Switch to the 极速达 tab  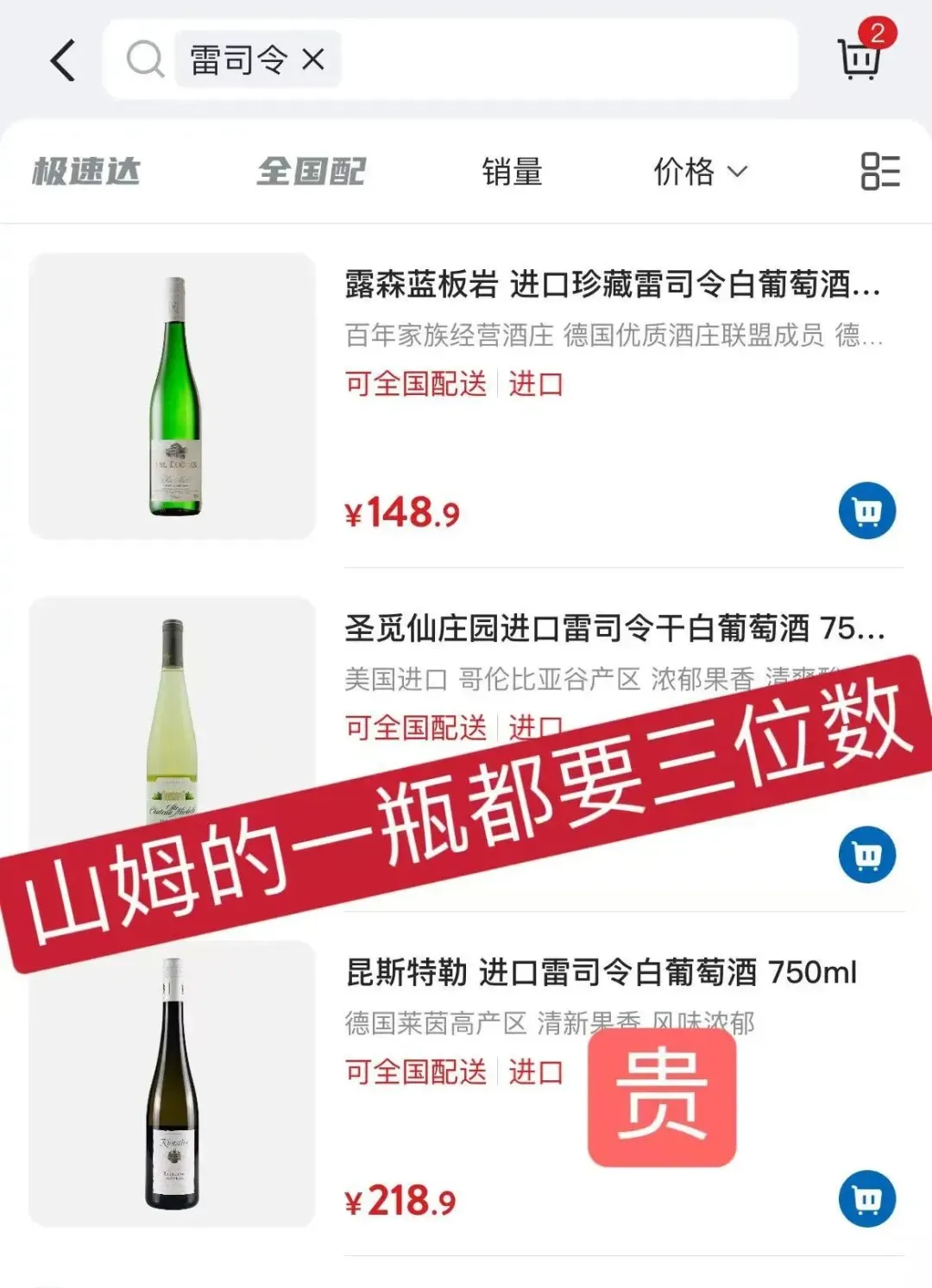tap(86, 172)
